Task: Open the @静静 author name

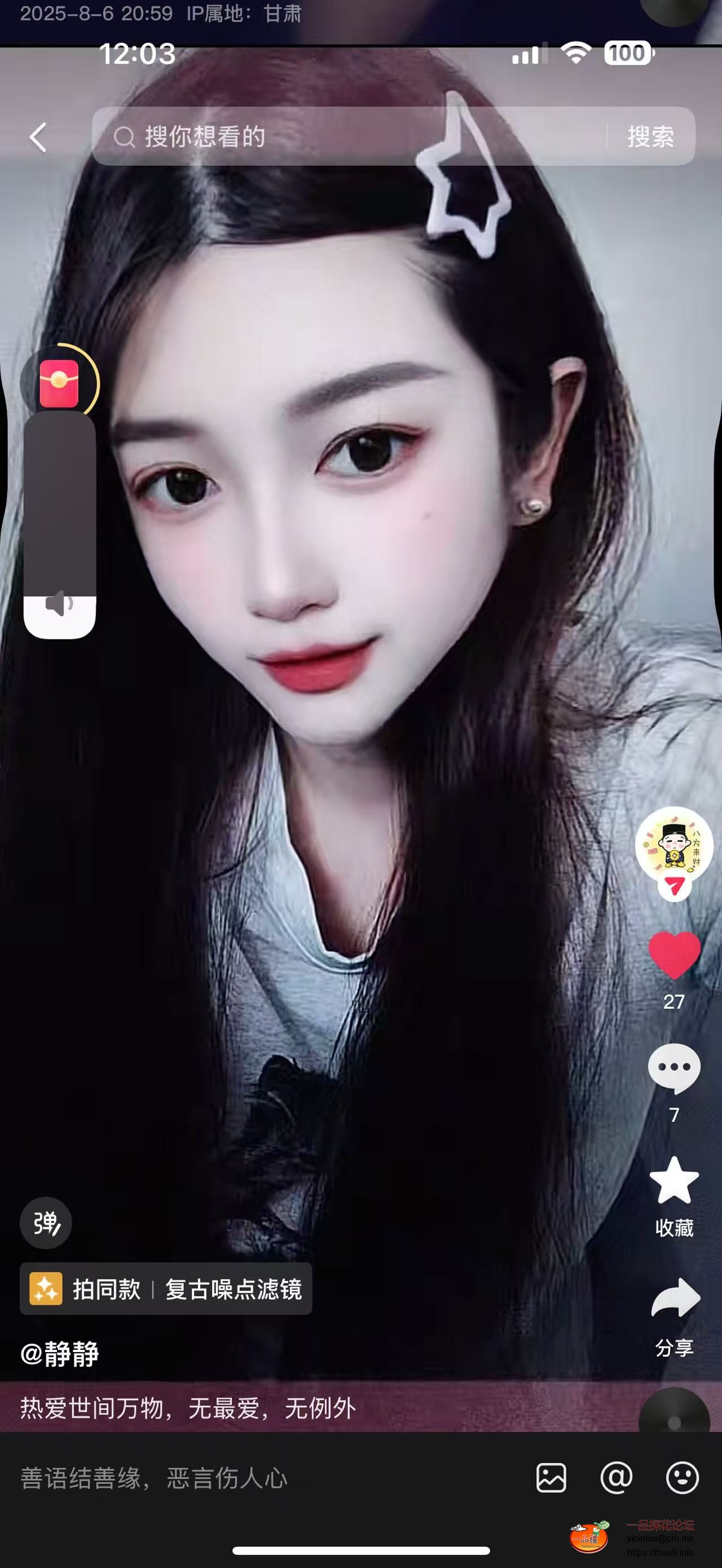Action: [x=60, y=1354]
